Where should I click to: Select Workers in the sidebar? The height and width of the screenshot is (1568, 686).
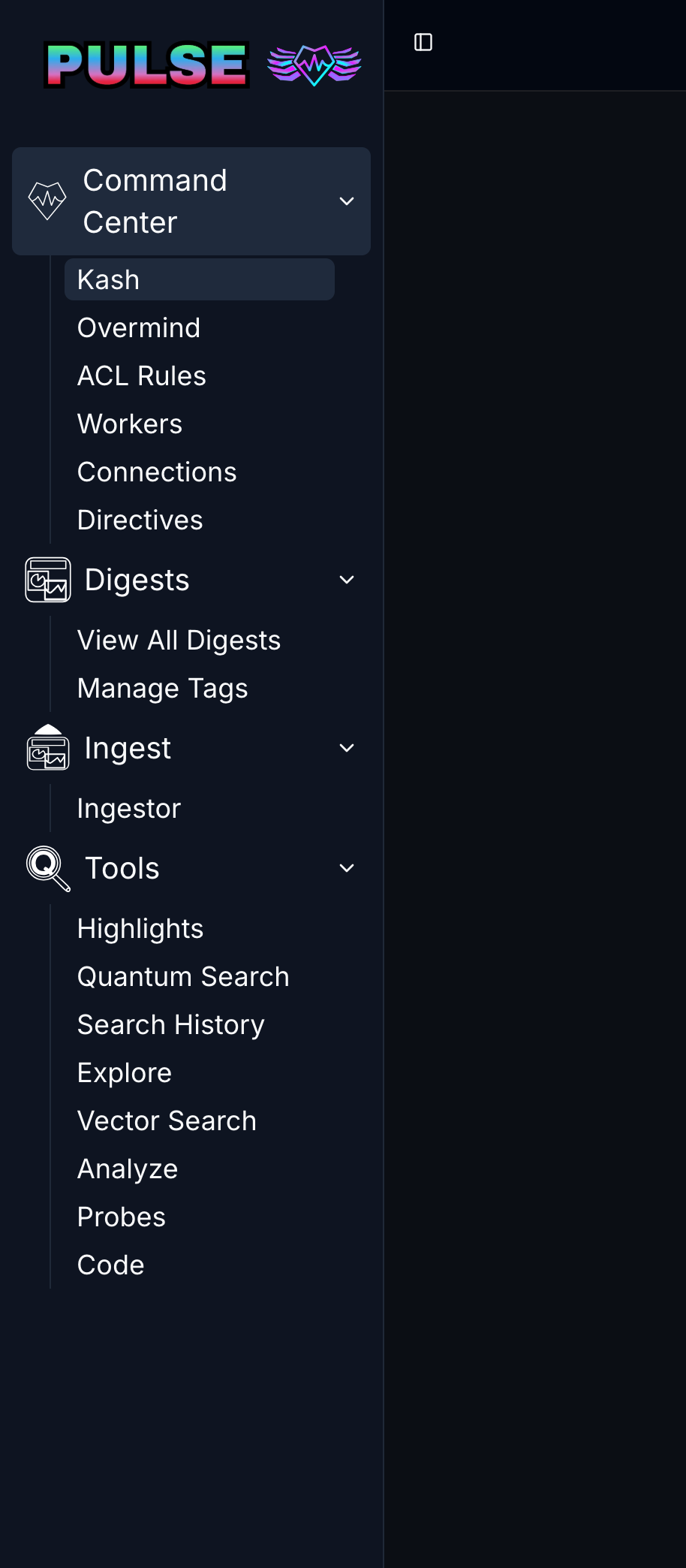(130, 424)
